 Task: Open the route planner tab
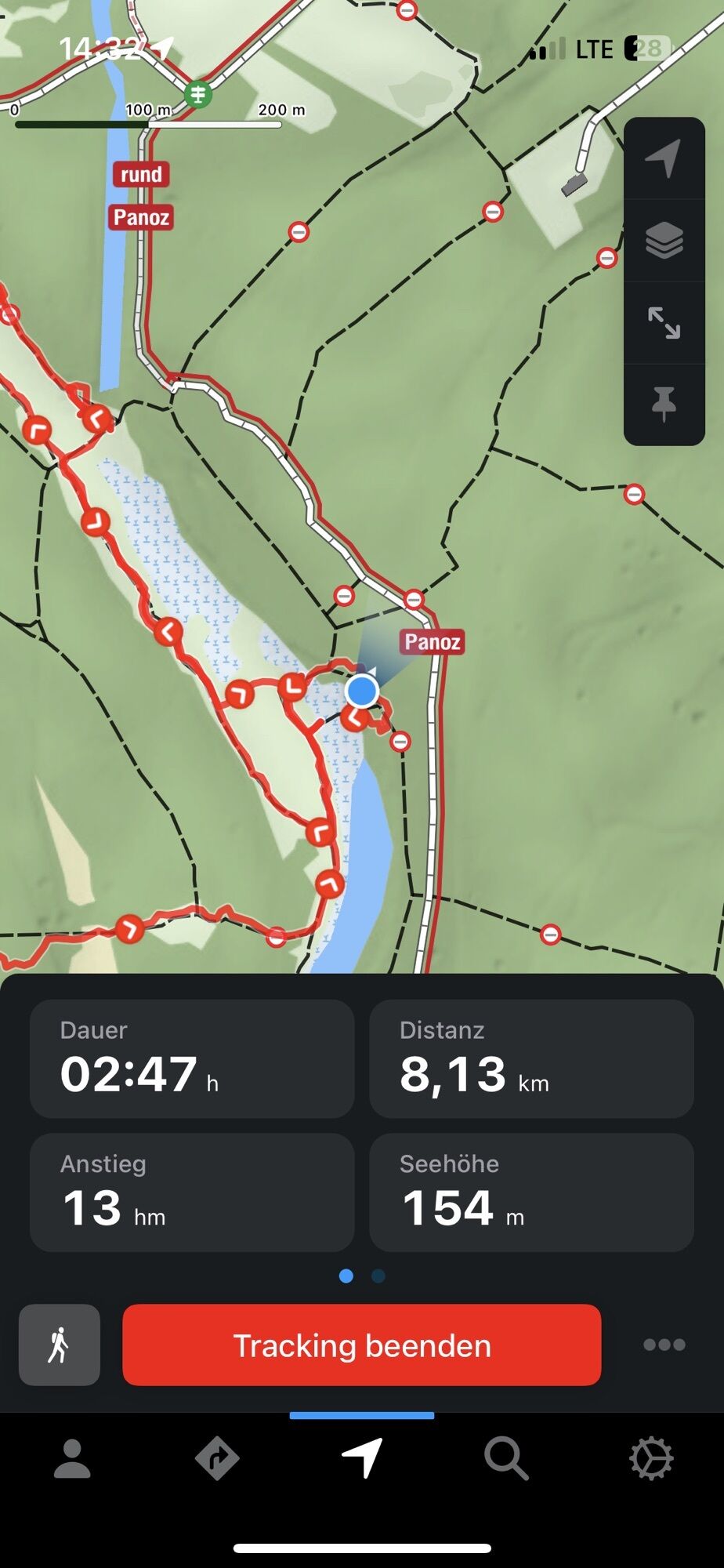click(x=217, y=1459)
